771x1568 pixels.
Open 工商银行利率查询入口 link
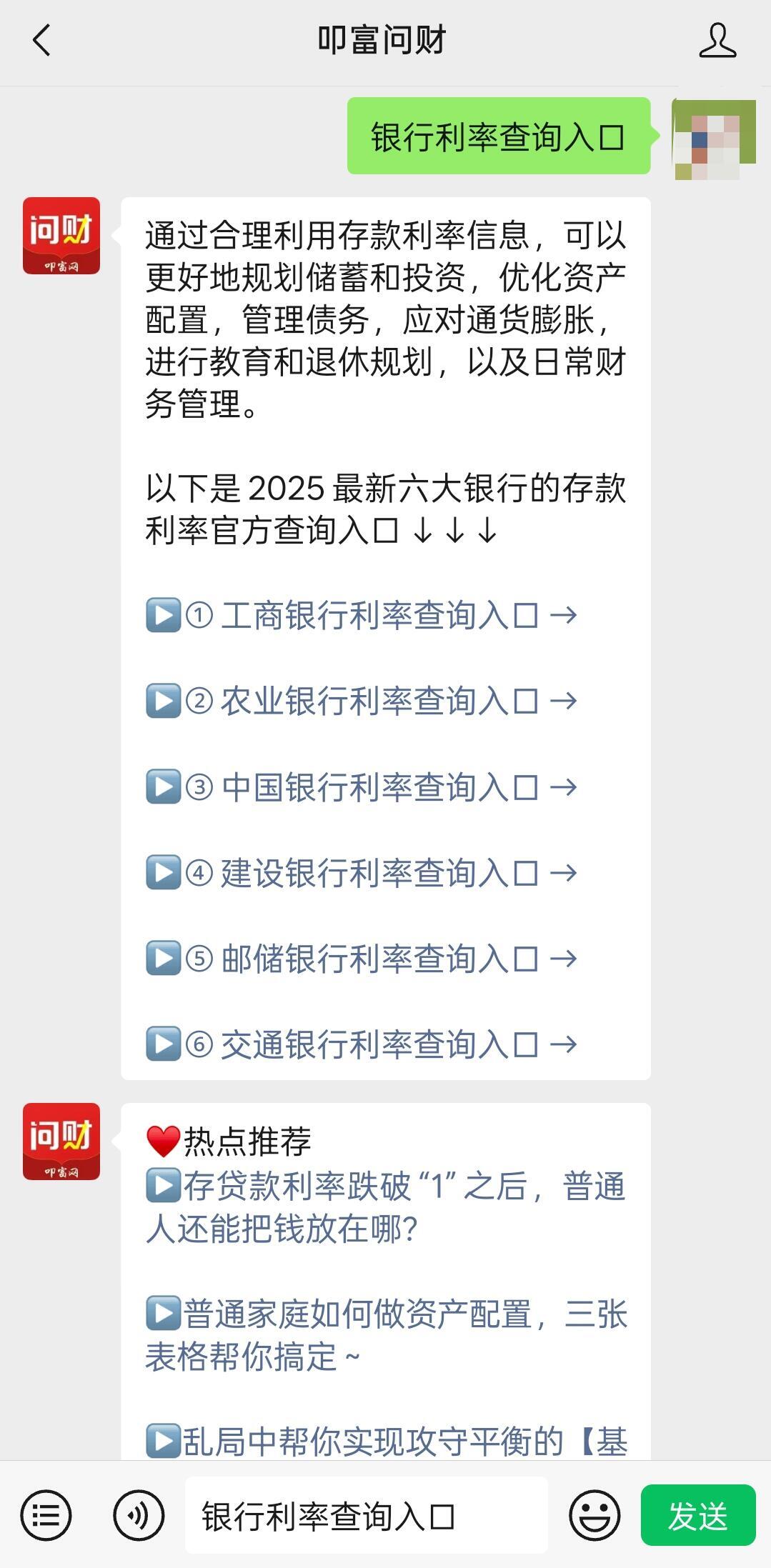379,615
